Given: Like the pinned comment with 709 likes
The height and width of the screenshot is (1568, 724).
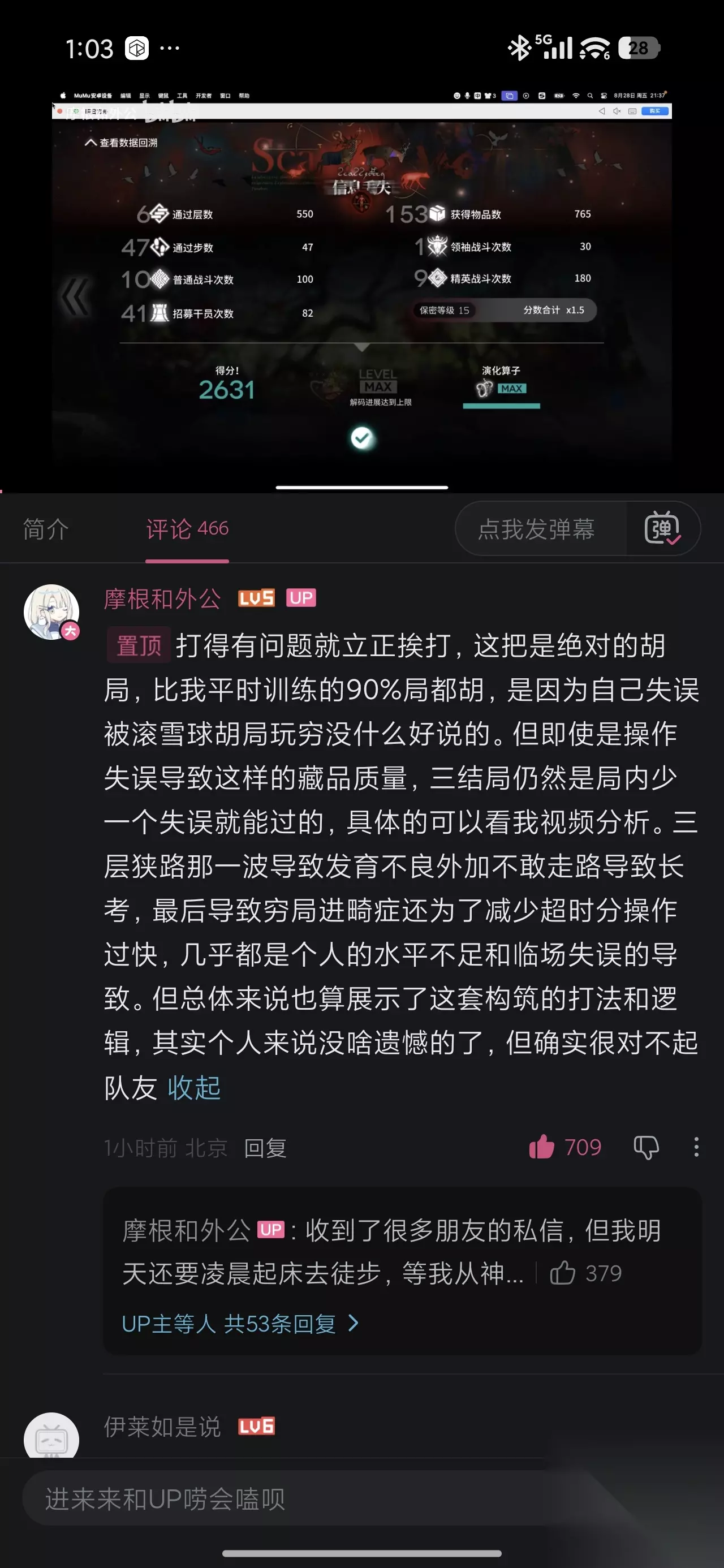Looking at the screenshot, I should pyautogui.click(x=564, y=1147).
